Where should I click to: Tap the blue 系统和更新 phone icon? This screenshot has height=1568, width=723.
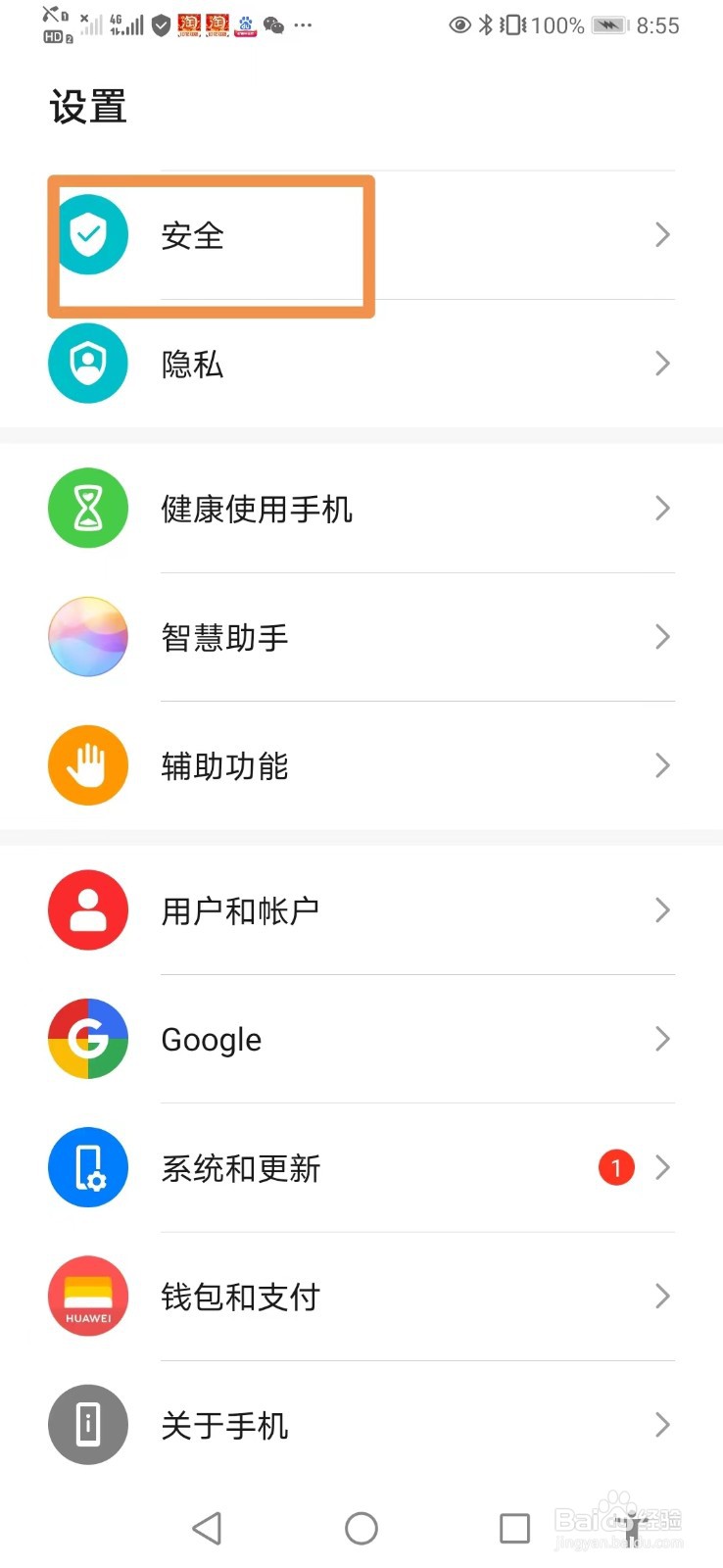click(88, 1167)
